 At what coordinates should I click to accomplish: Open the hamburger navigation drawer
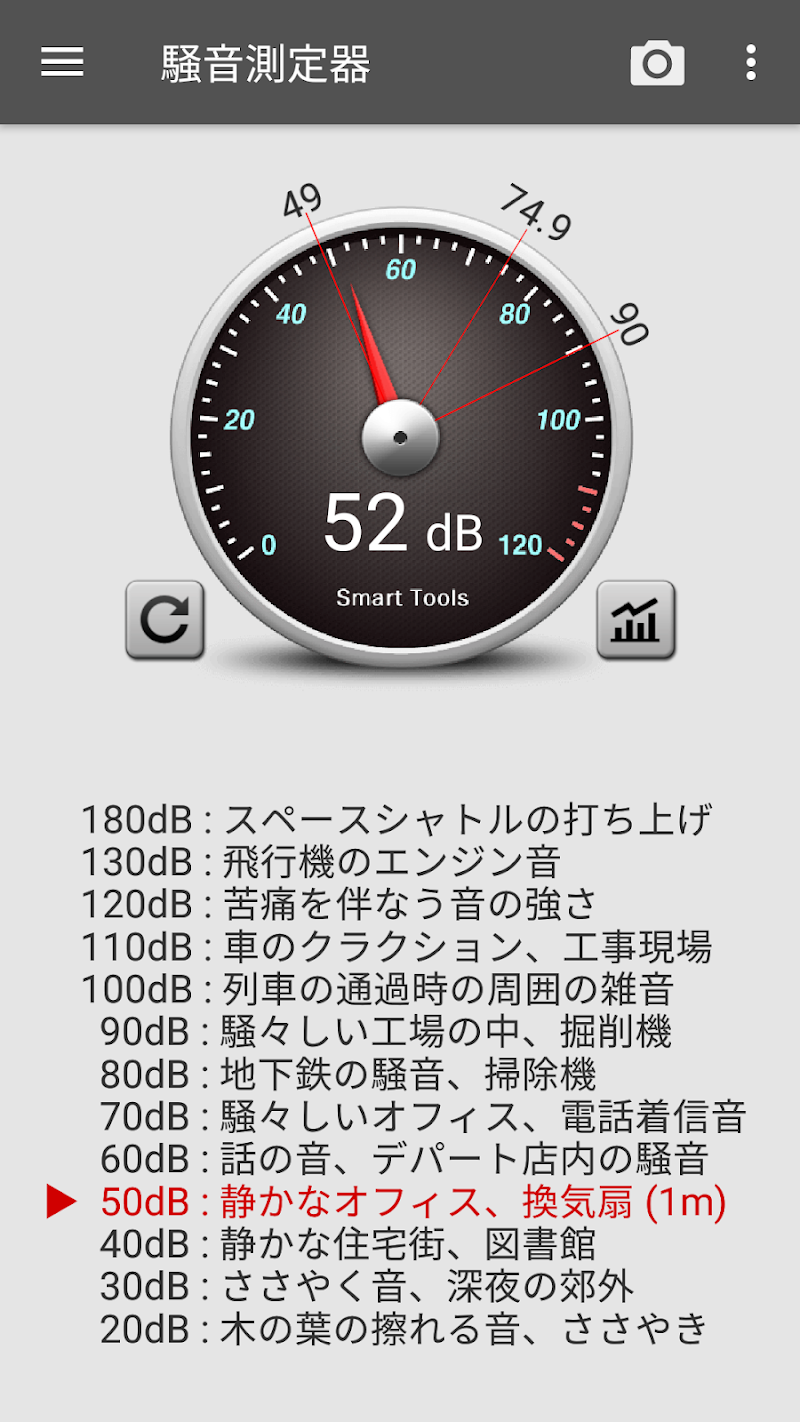coord(62,62)
